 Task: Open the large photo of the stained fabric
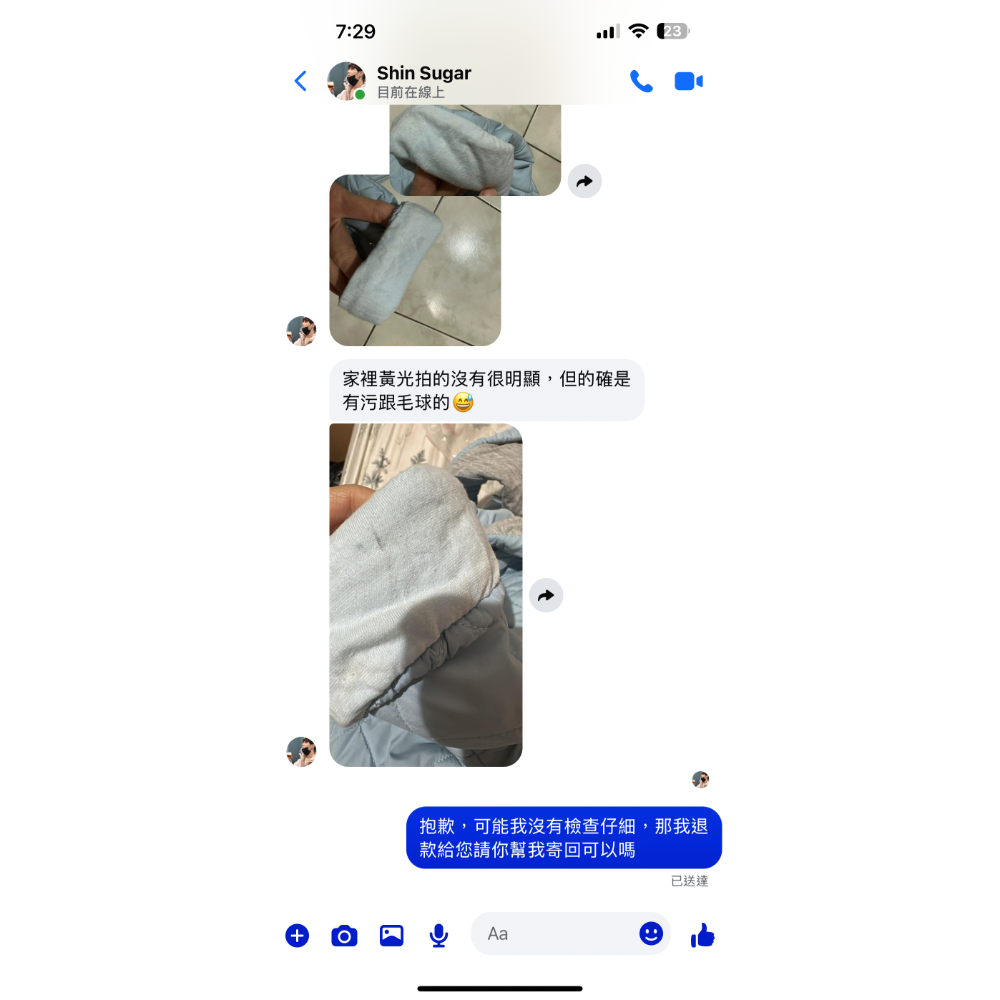tap(425, 595)
